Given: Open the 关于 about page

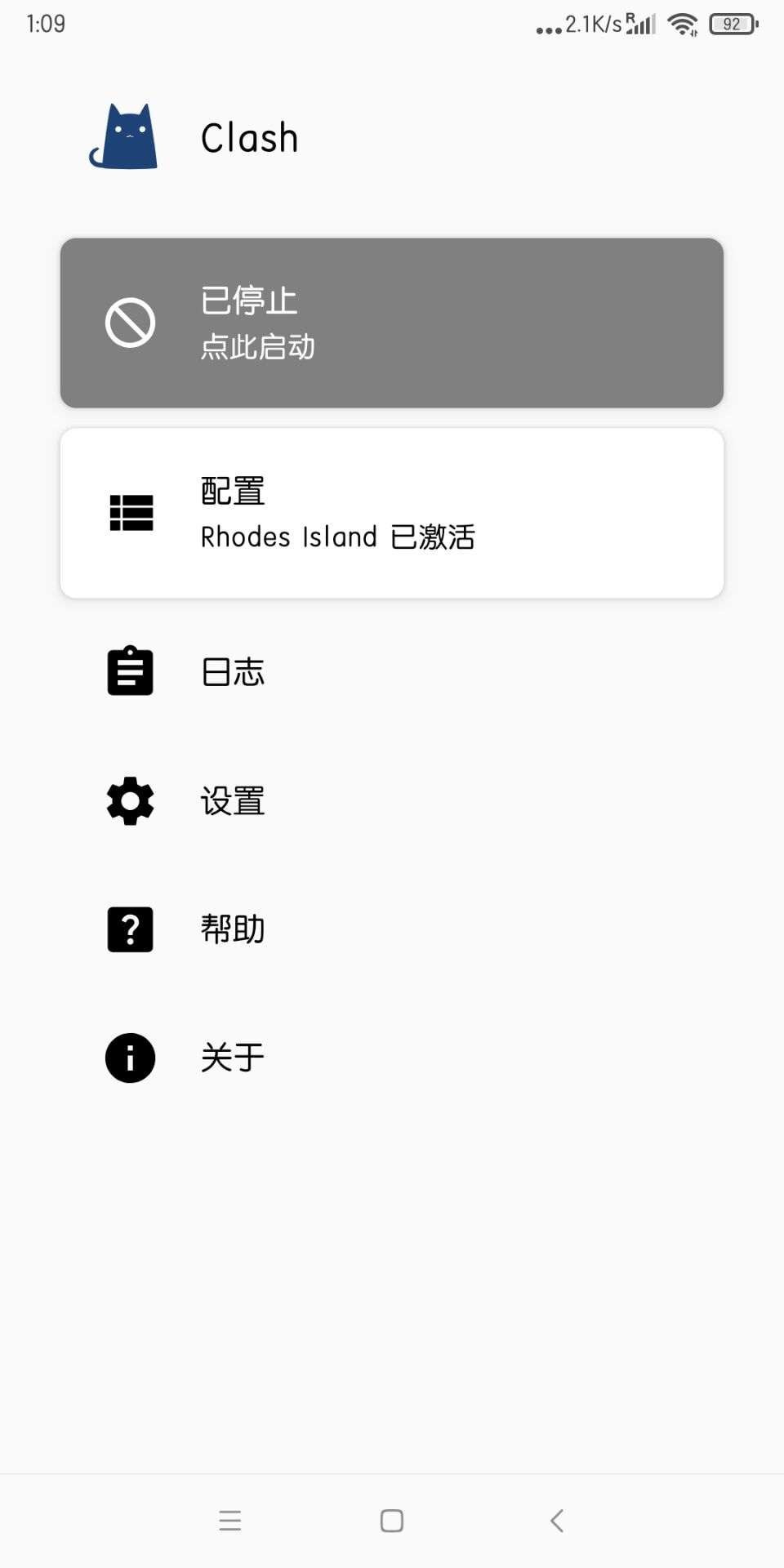Looking at the screenshot, I should (x=233, y=1058).
